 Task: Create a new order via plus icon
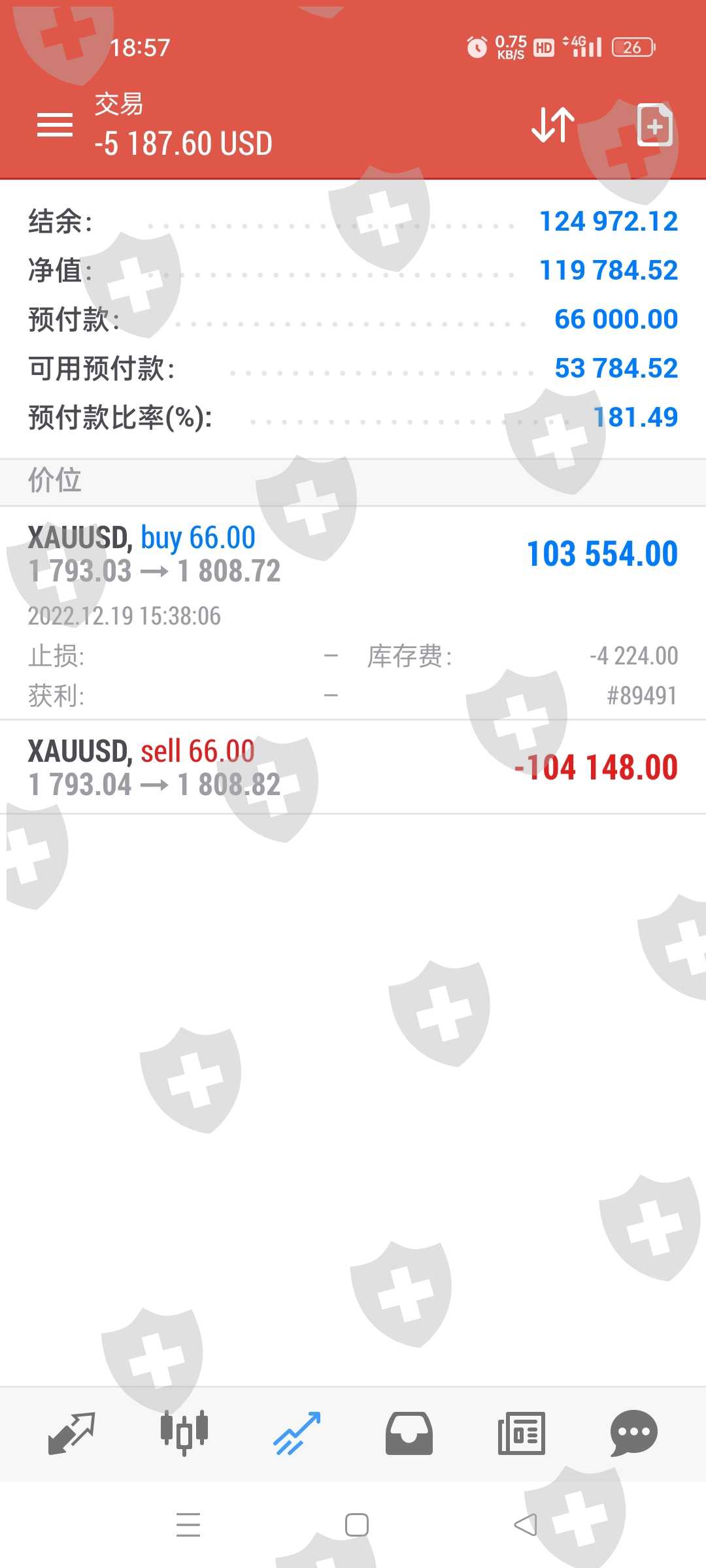[x=654, y=125]
